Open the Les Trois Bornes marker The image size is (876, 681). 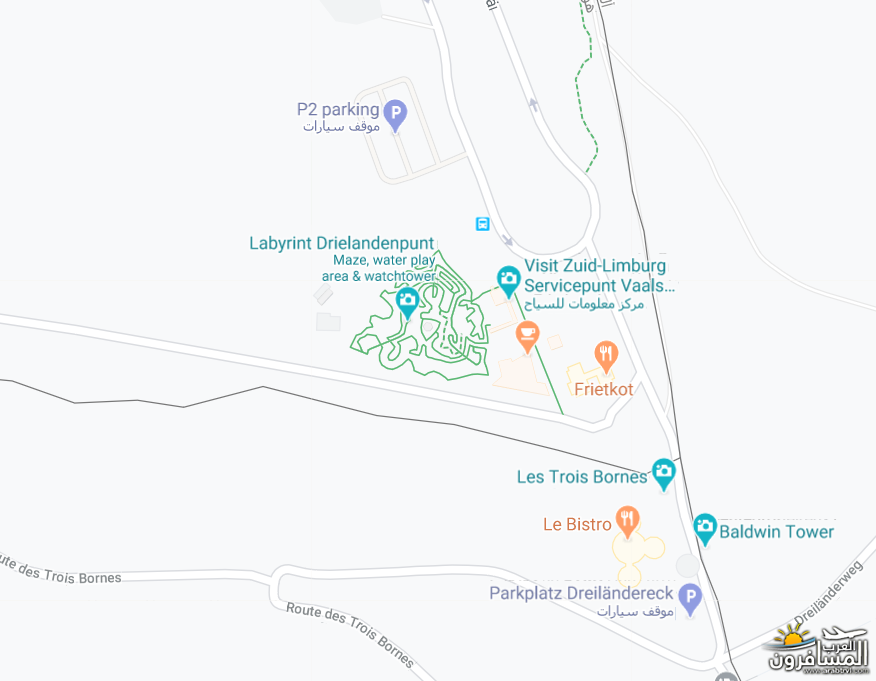coord(663,472)
